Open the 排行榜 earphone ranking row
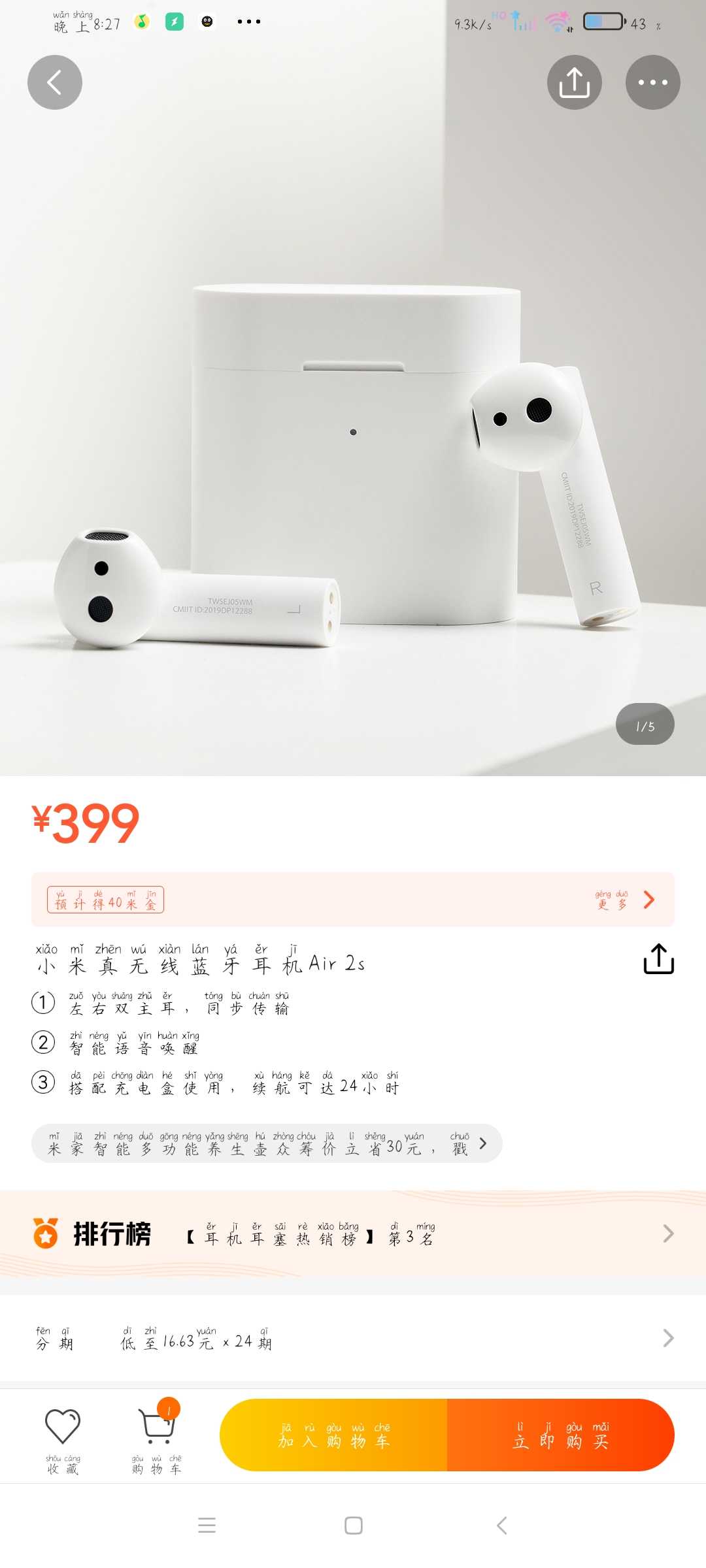The image size is (706, 1568). (x=353, y=1233)
